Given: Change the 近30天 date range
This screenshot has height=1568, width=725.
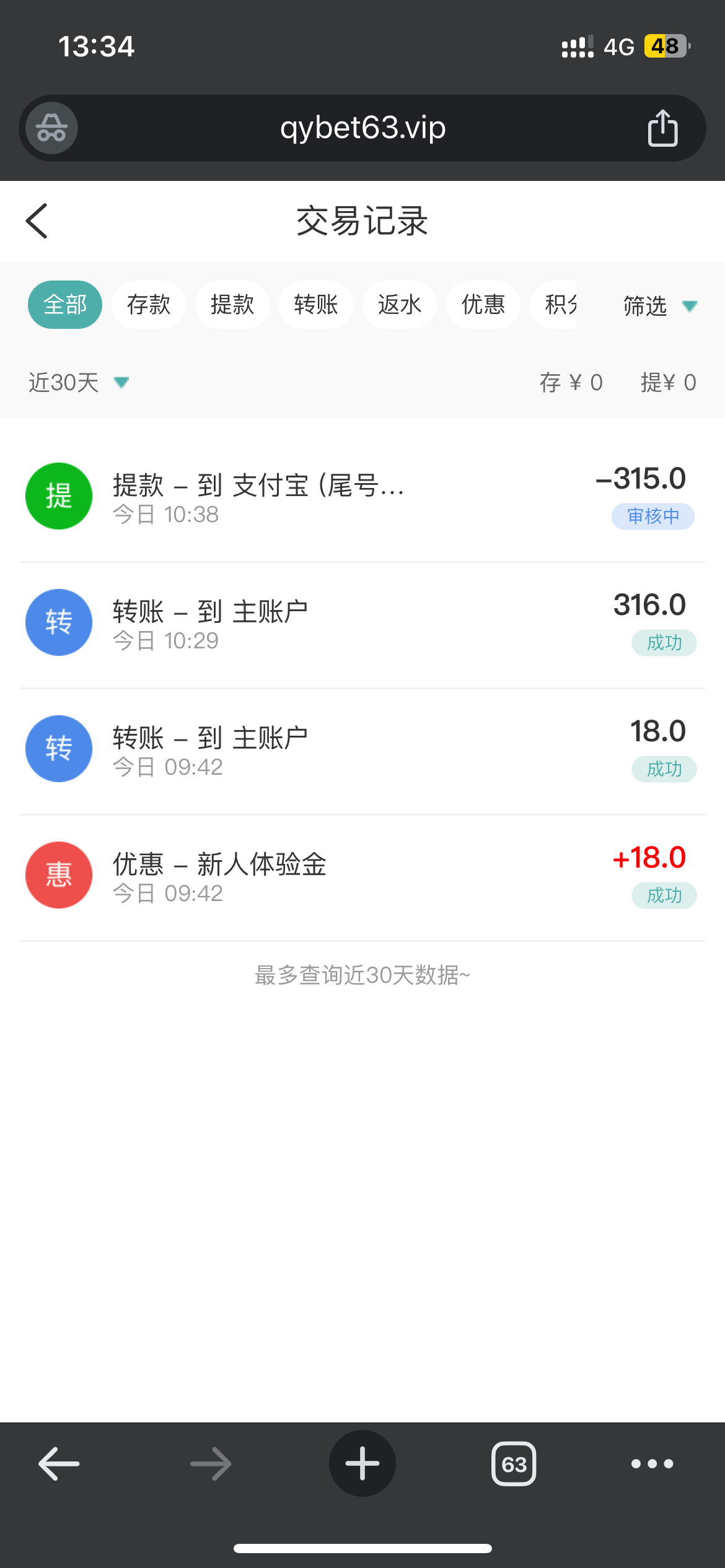Looking at the screenshot, I should click(78, 383).
